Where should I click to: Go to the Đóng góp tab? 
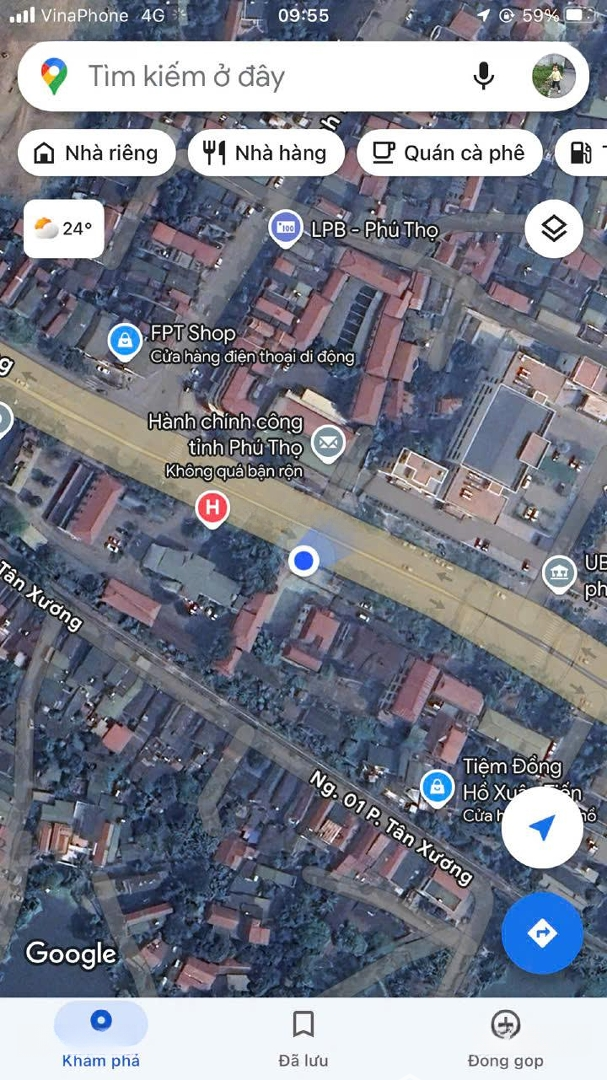click(x=505, y=1038)
